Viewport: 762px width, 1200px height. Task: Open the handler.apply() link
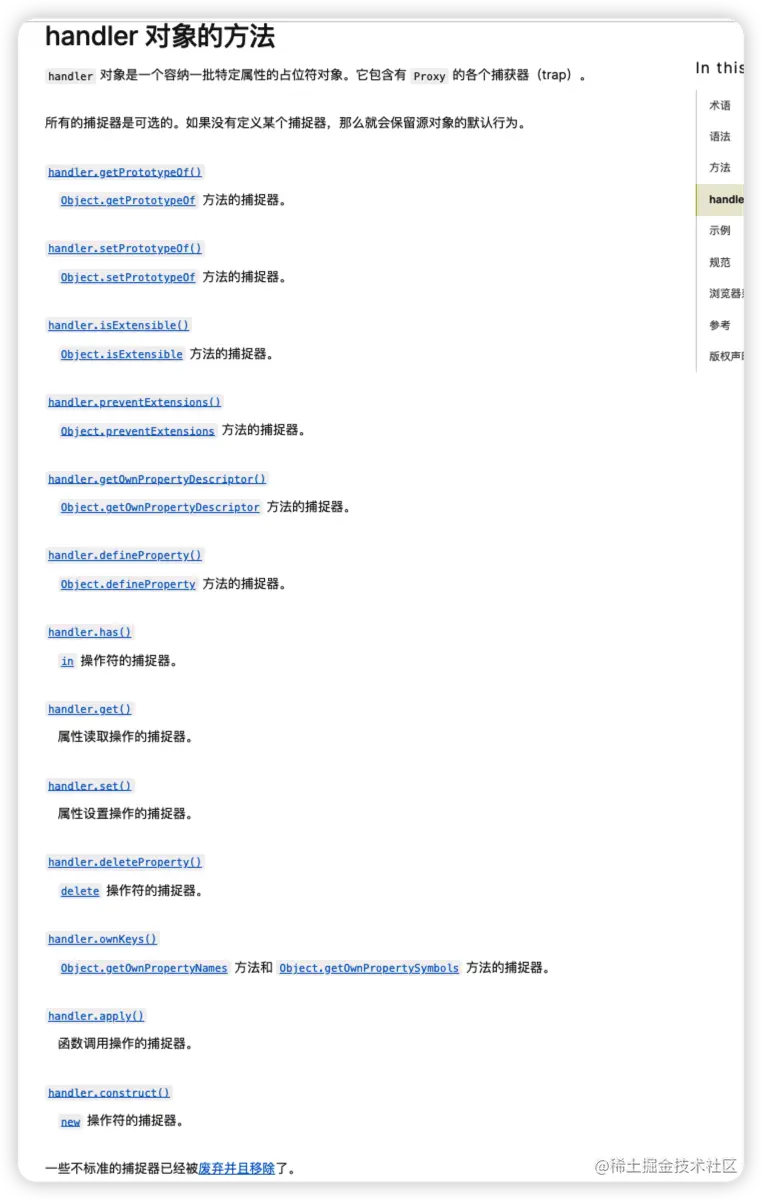coord(96,1016)
